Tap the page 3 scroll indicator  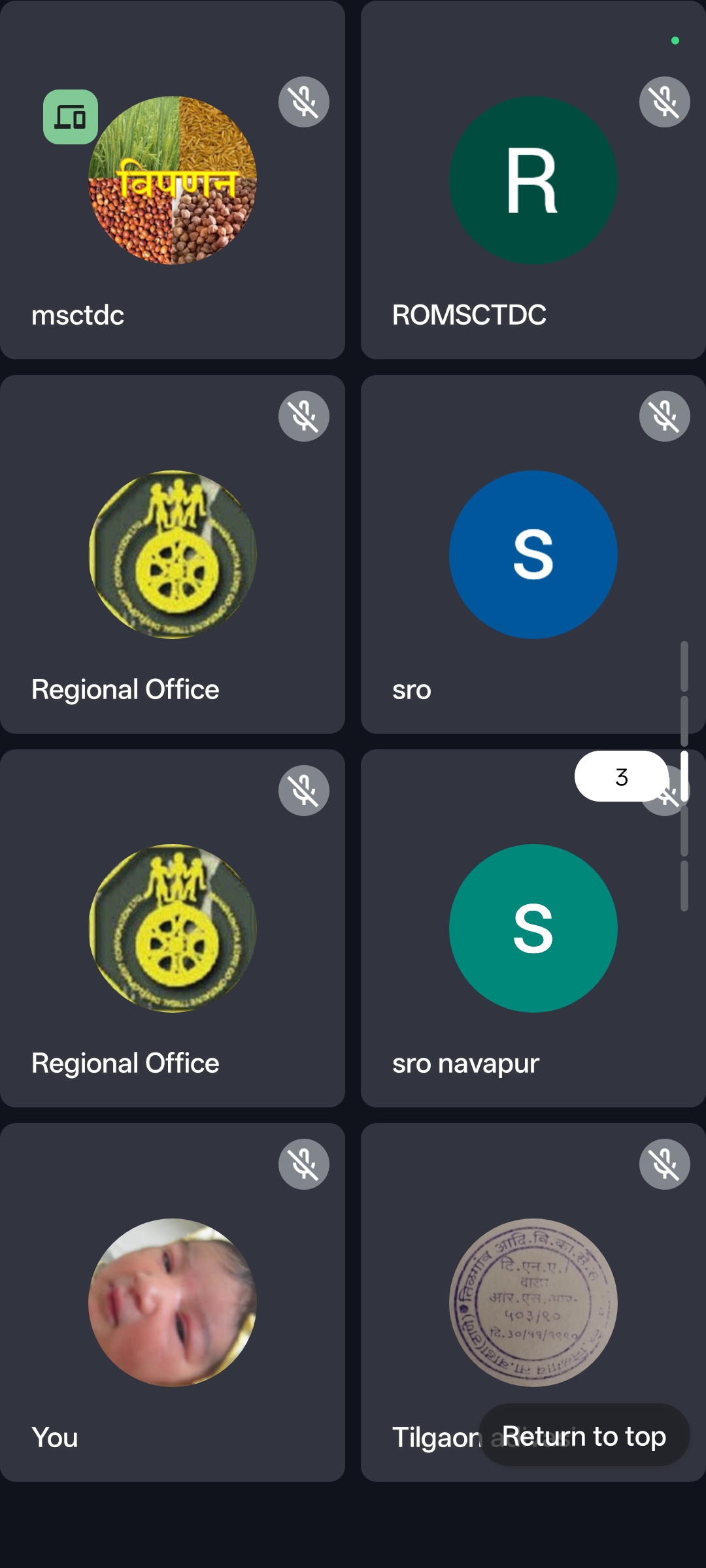621,777
